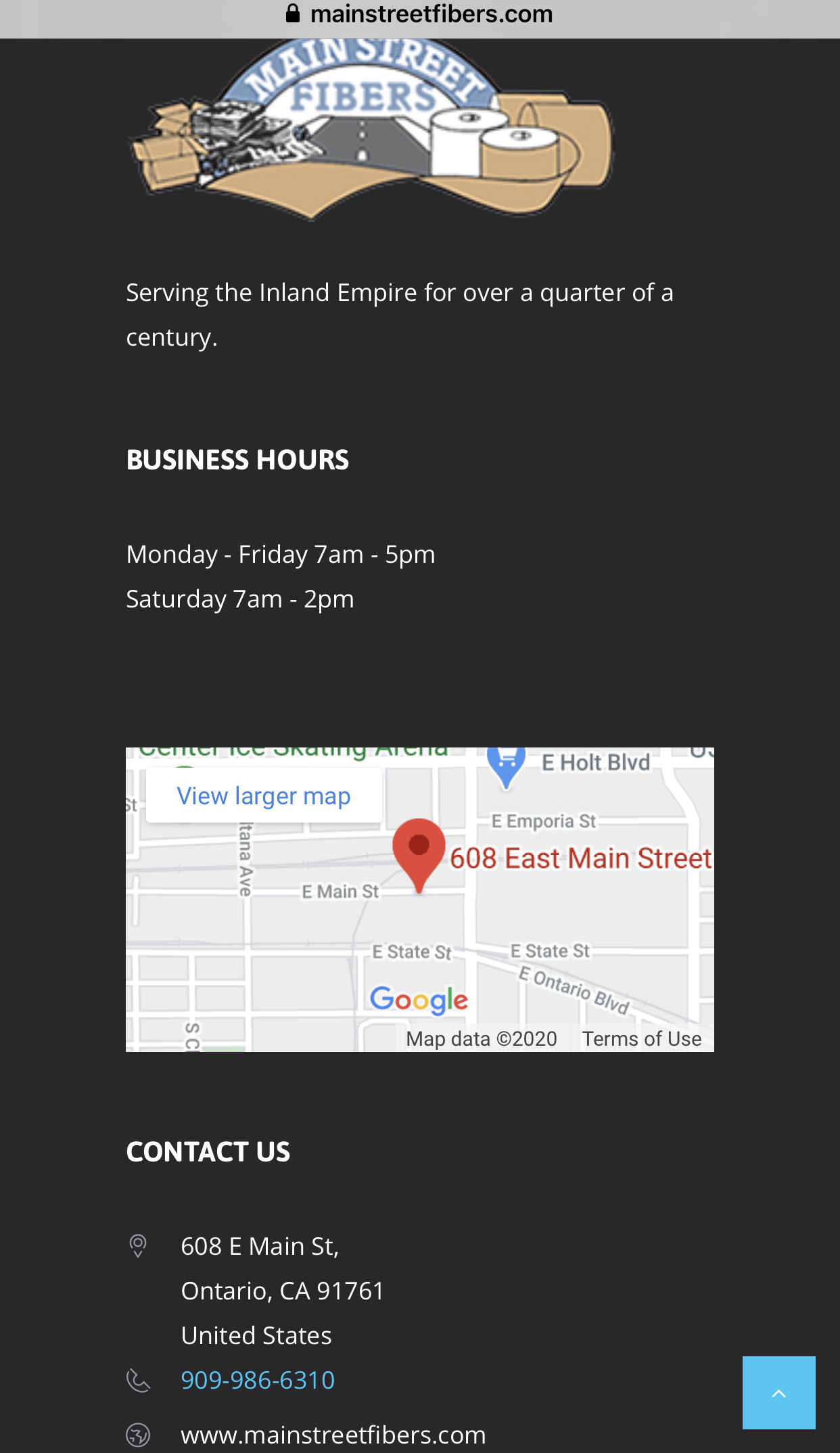The image size is (840, 1453).
Task: Call phone number 909-986-6310
Action: click(x=258, y=1380)
